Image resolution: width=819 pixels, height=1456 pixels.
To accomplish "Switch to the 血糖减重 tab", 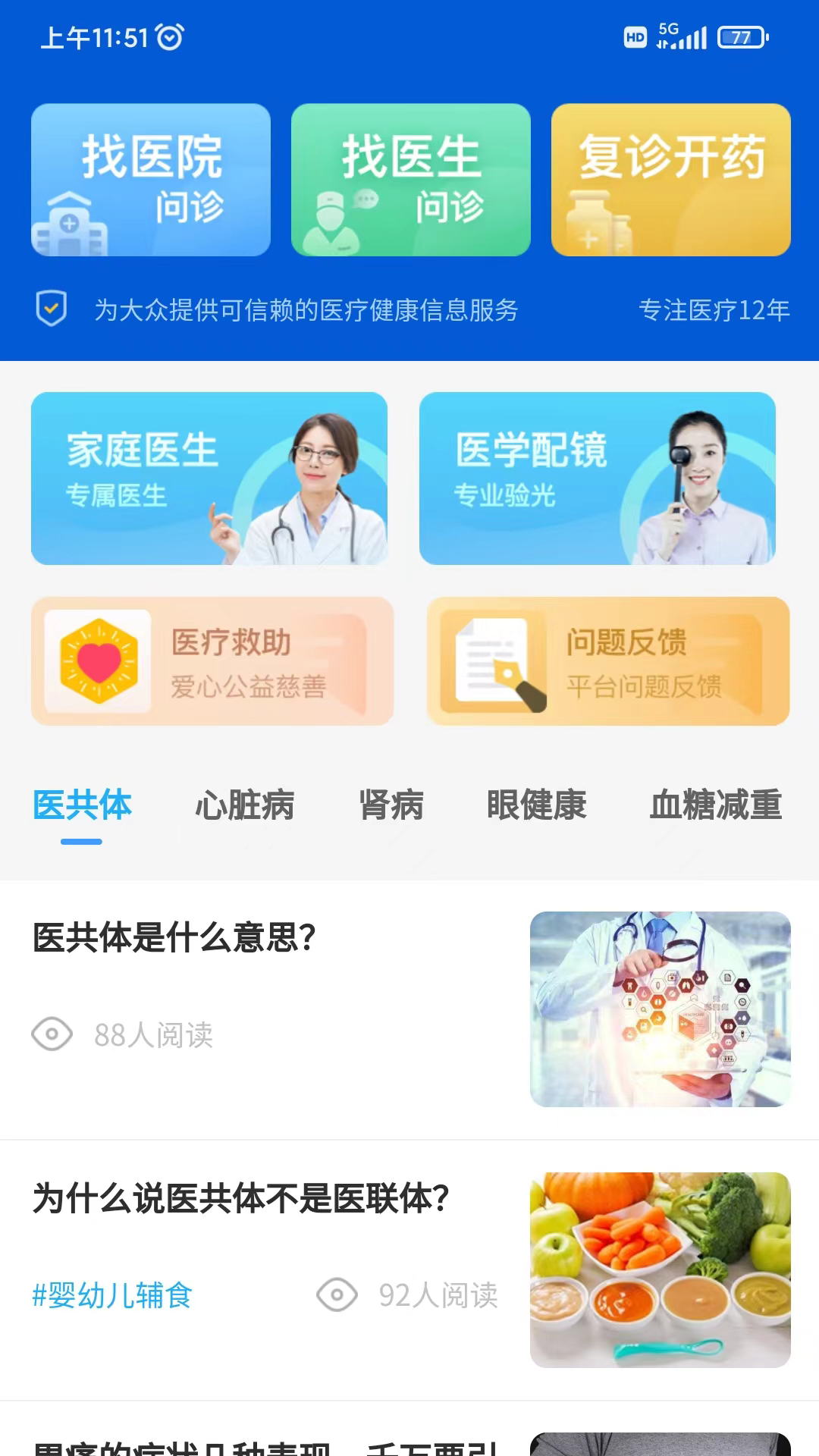I will pyautogui.click(x=715, y=805).
